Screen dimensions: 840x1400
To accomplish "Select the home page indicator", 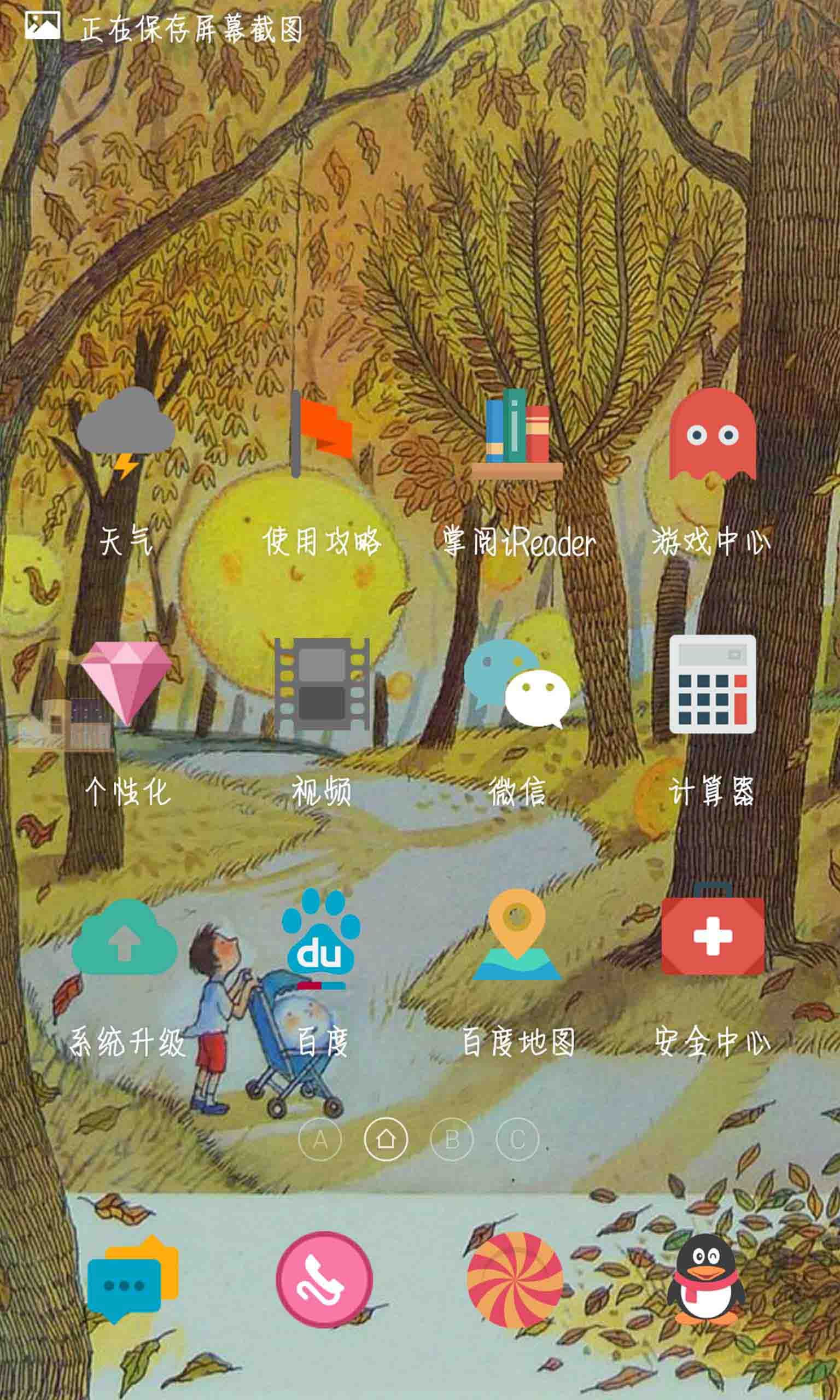I will click(x=386, y=1140).
